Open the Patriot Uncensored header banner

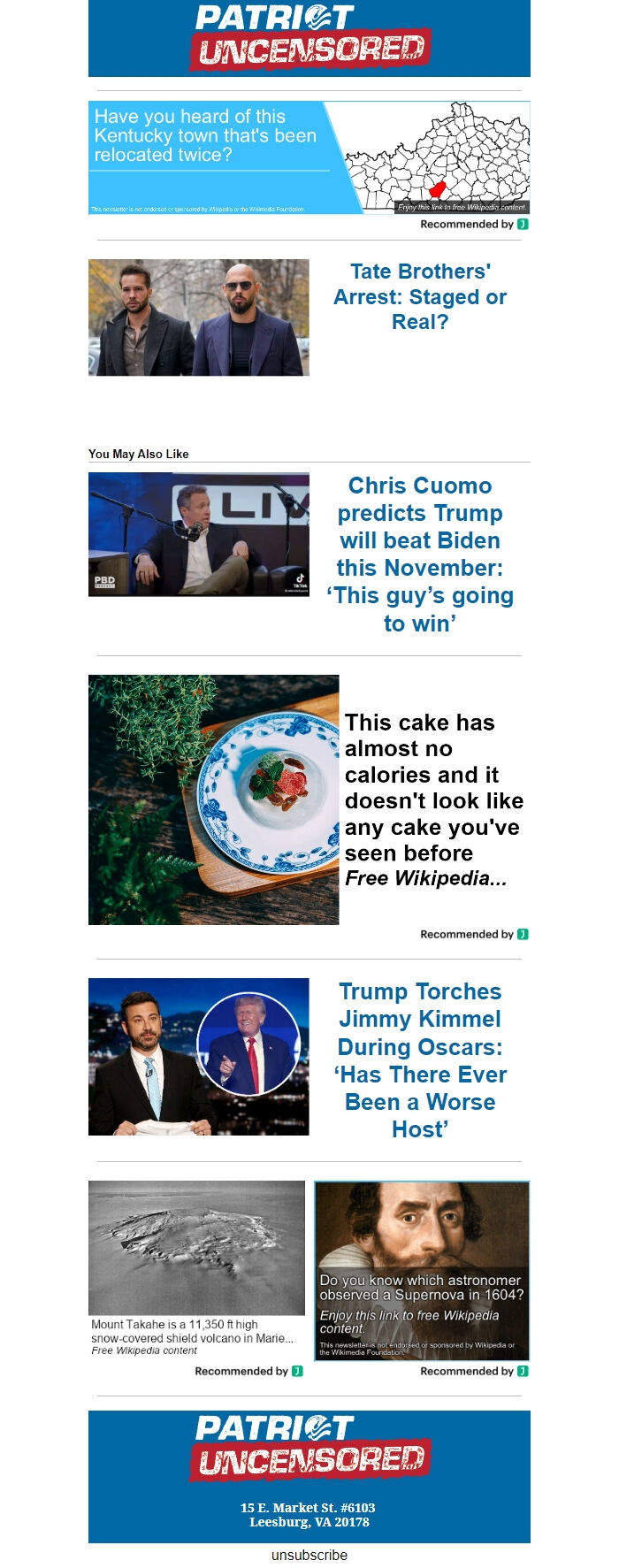click(x=309, y=37)
